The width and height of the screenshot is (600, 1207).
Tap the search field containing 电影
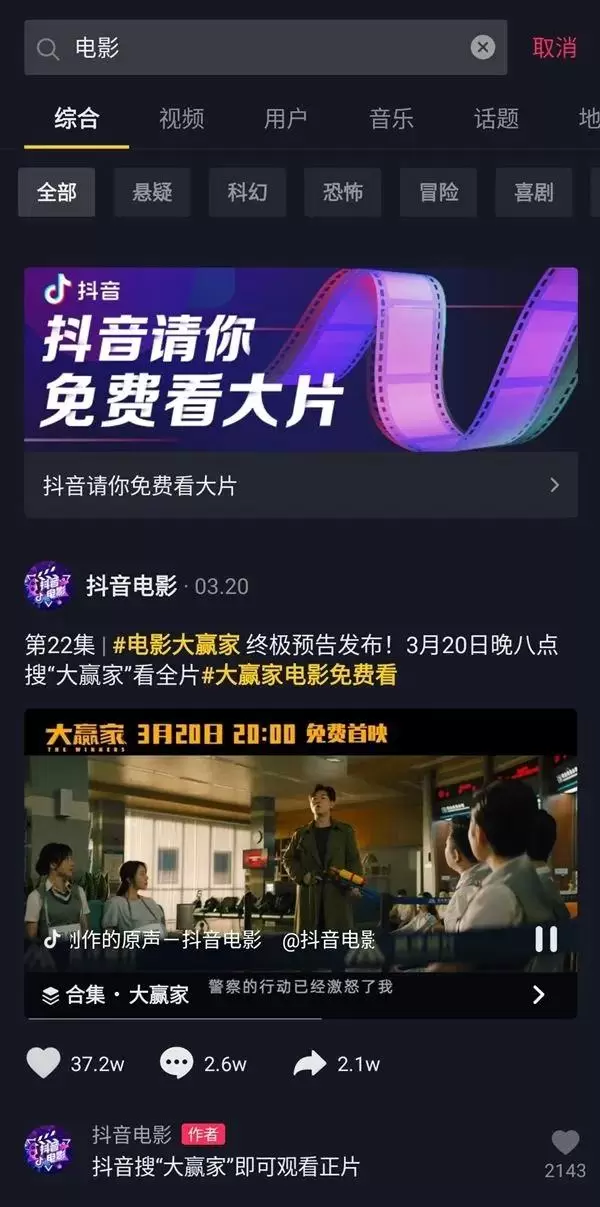coord(260,48)
